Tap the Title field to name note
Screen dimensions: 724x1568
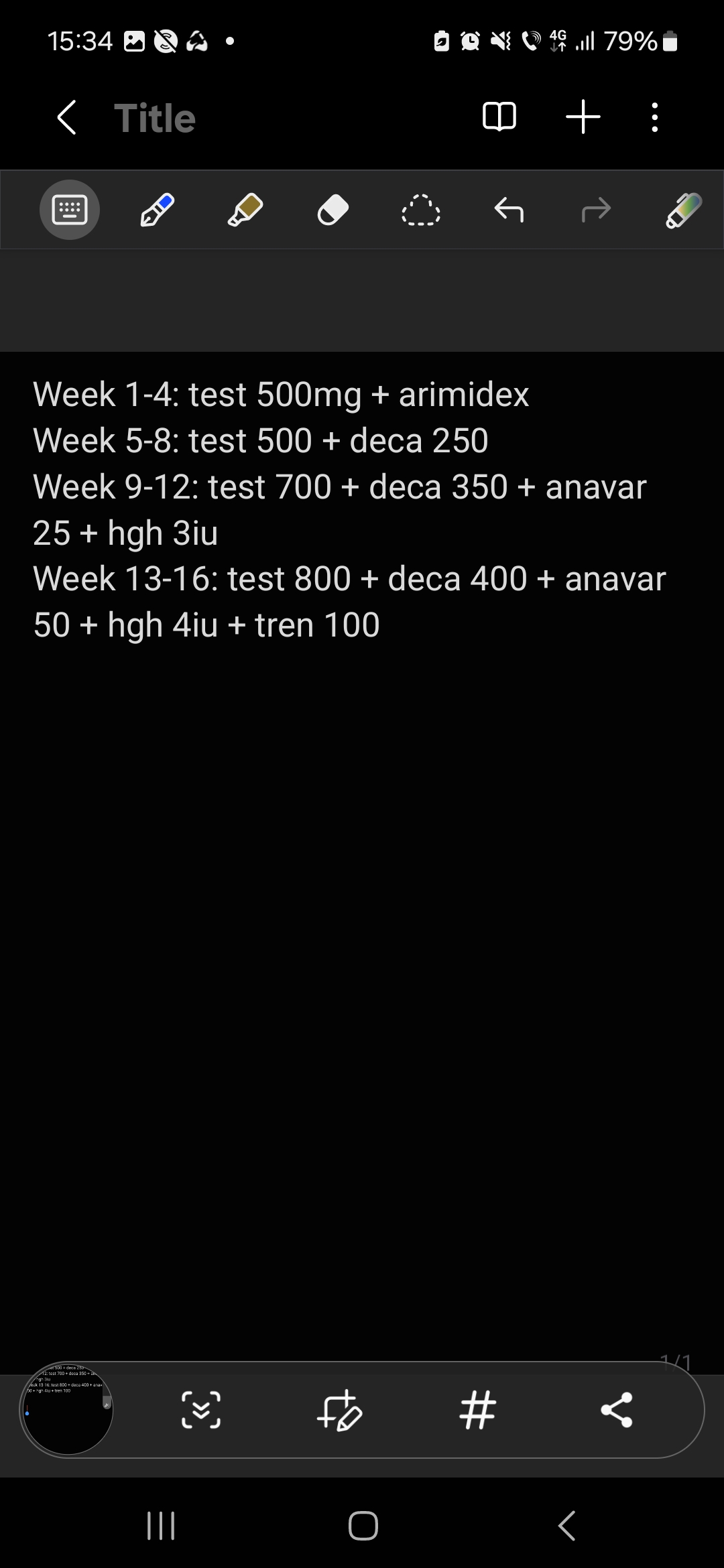[155, 118]
